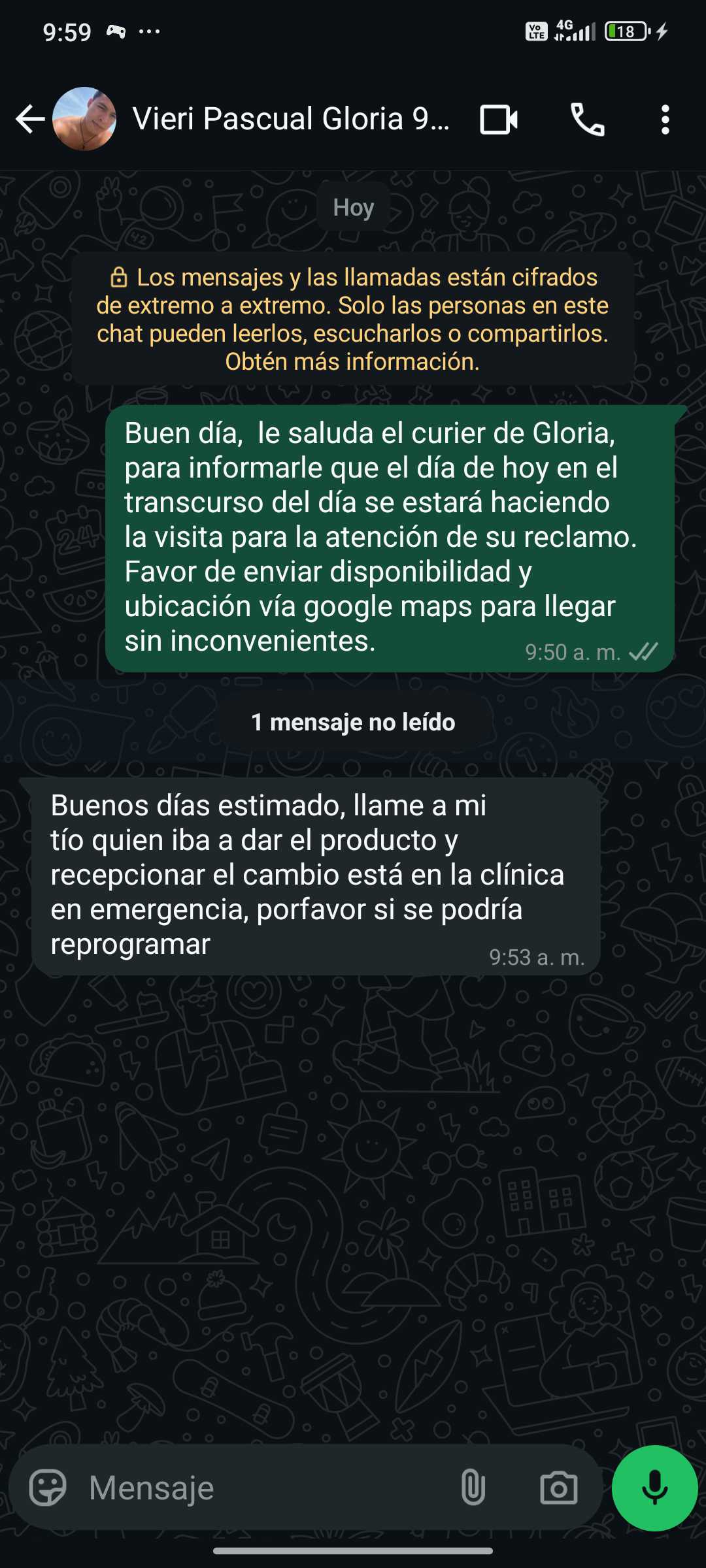Open Vieri Pascual Gloria's profile photo
This screenshot has height=1568, width=706.
point(84,120)
